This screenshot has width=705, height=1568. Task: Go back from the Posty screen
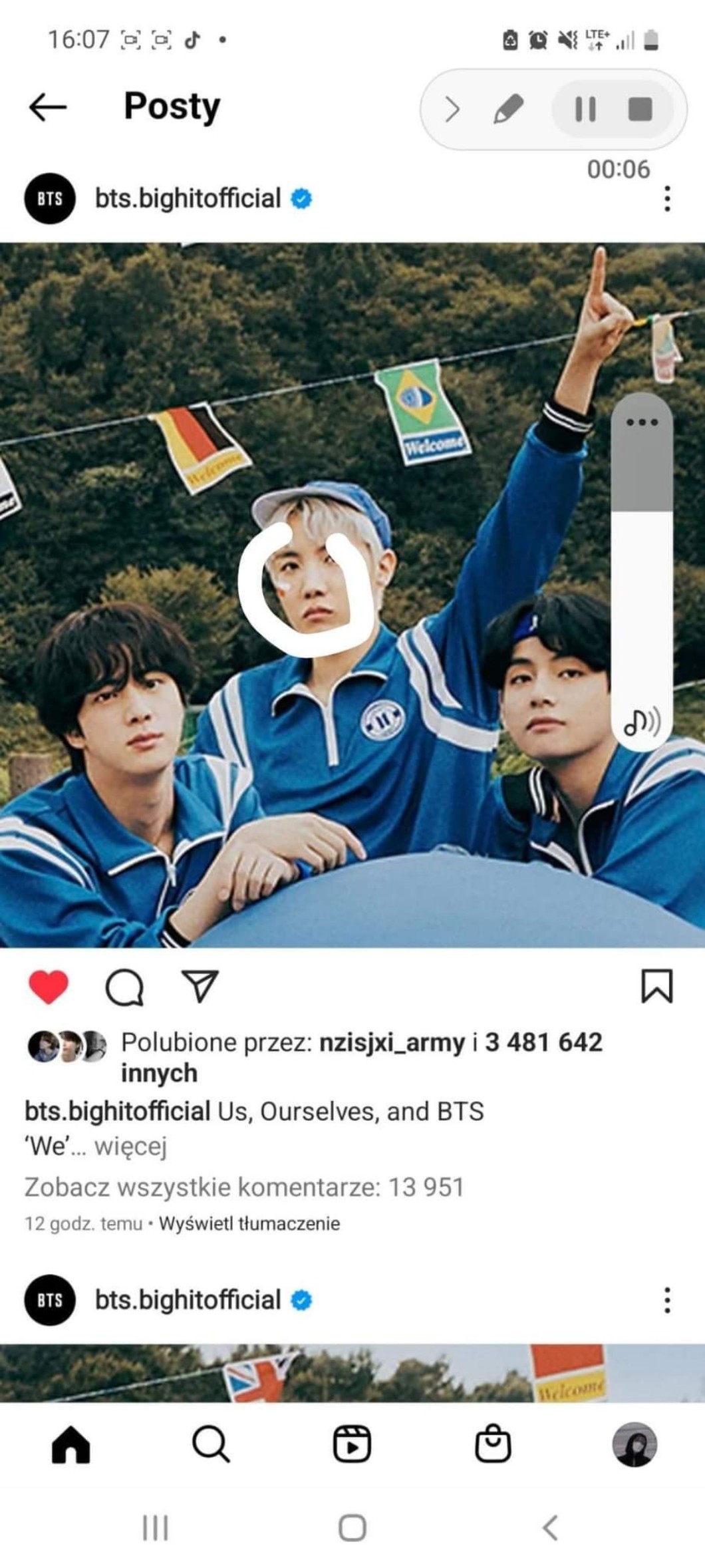click(48, 106)
